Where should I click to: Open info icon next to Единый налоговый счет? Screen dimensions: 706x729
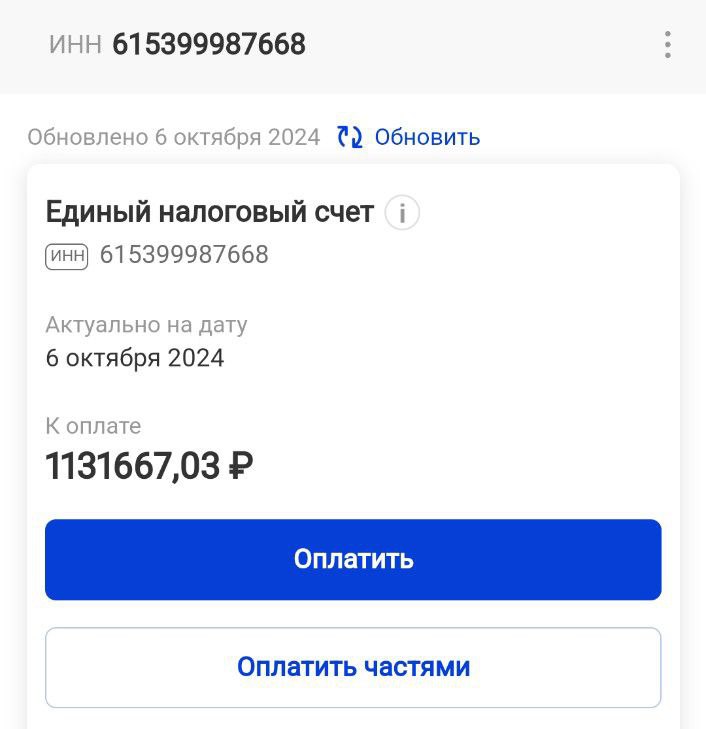click(x=402, y=213)
